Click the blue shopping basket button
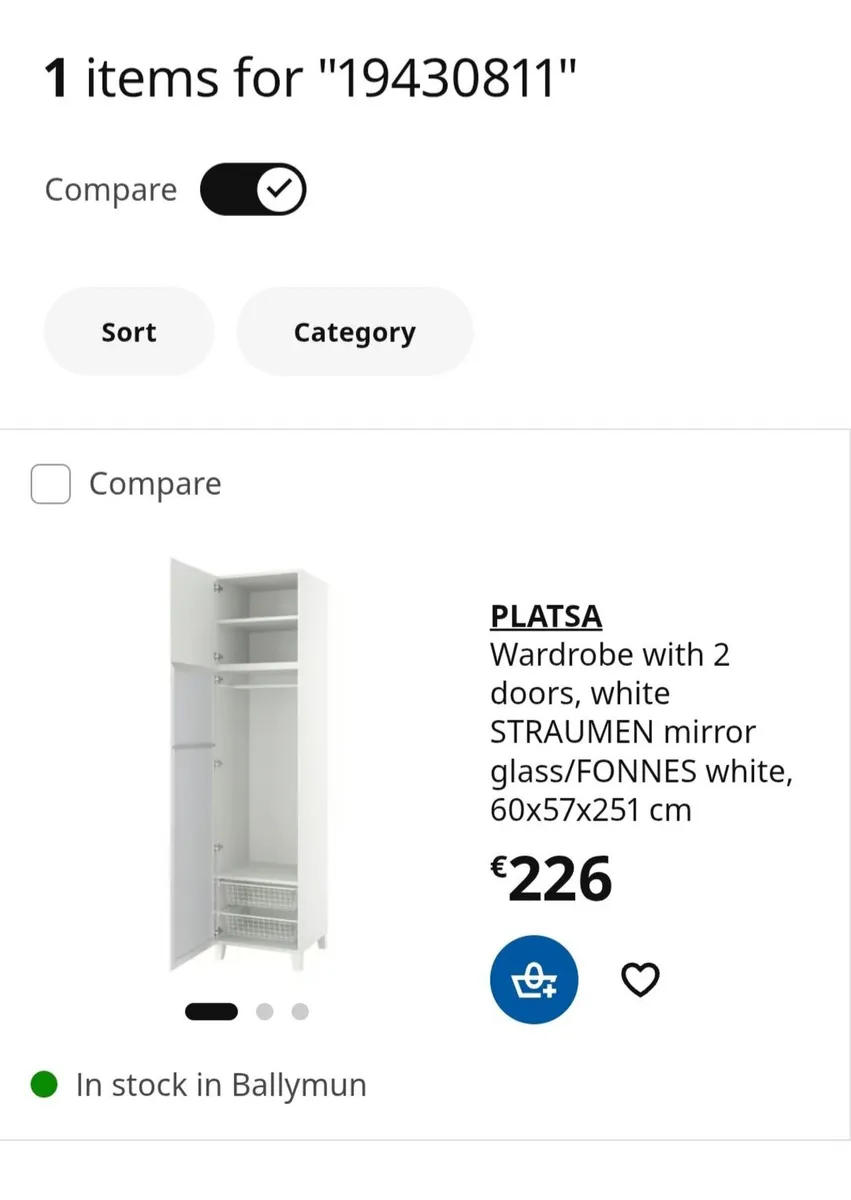The height and width of the screenshot is (1200, 851). tap(534, 979)
